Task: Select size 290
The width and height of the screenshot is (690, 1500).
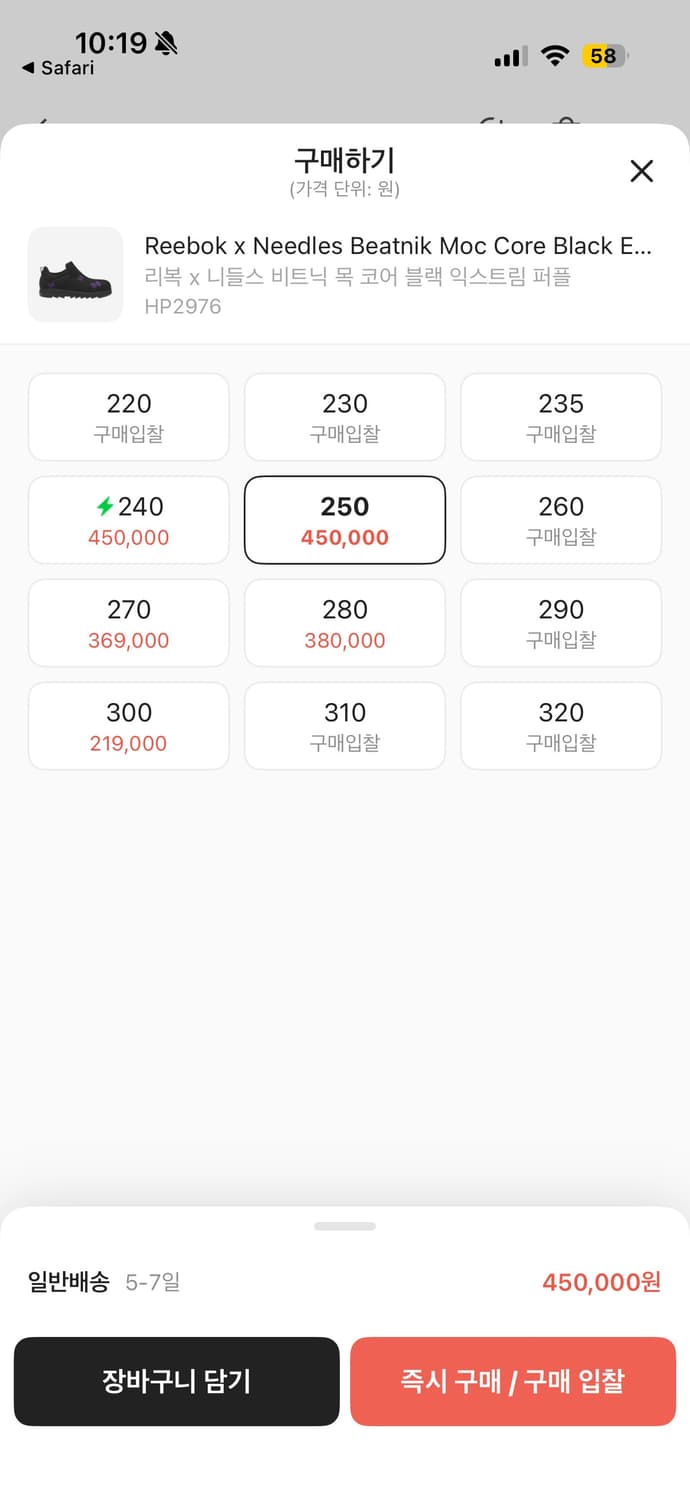Action: click(x=561, y=623)
